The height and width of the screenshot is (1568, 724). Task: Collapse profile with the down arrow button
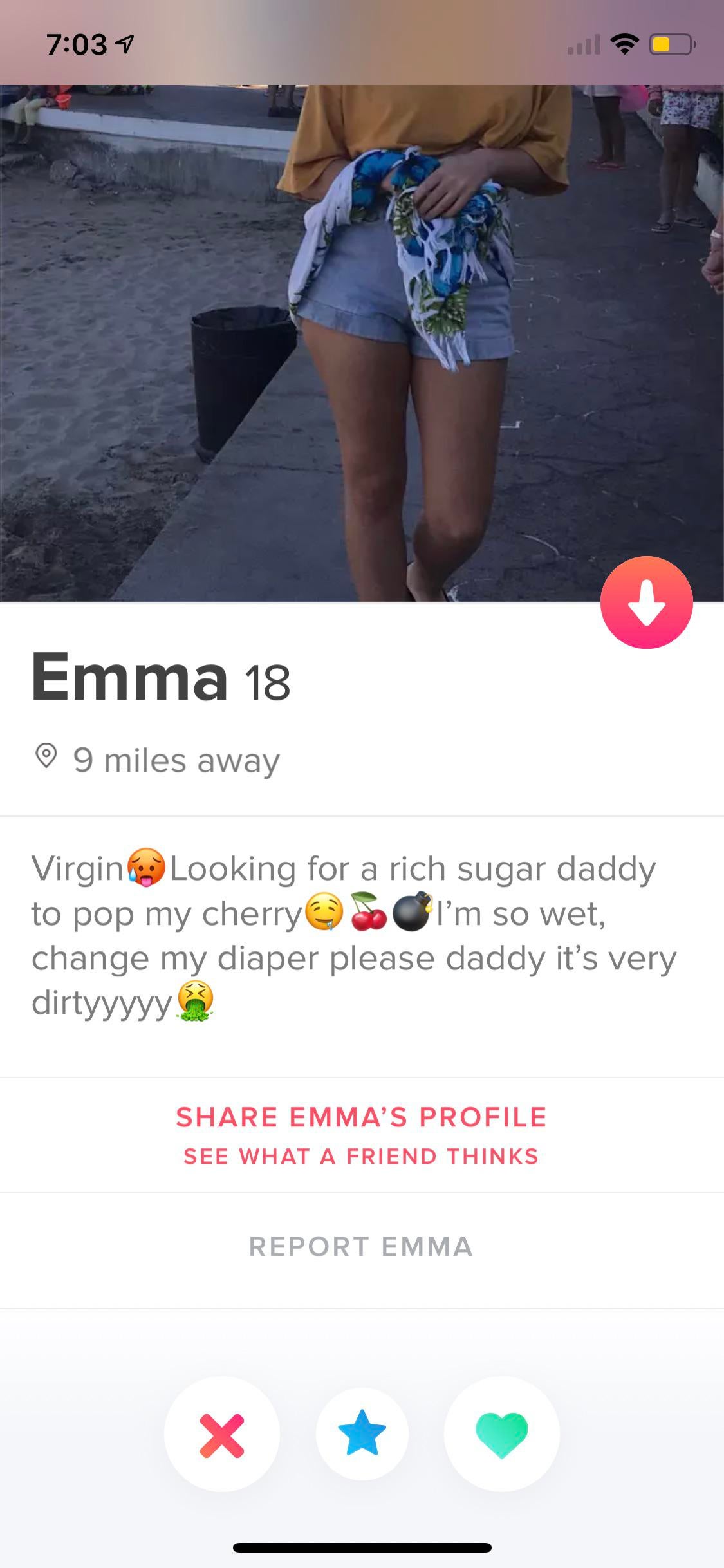(x=646, y=602)
